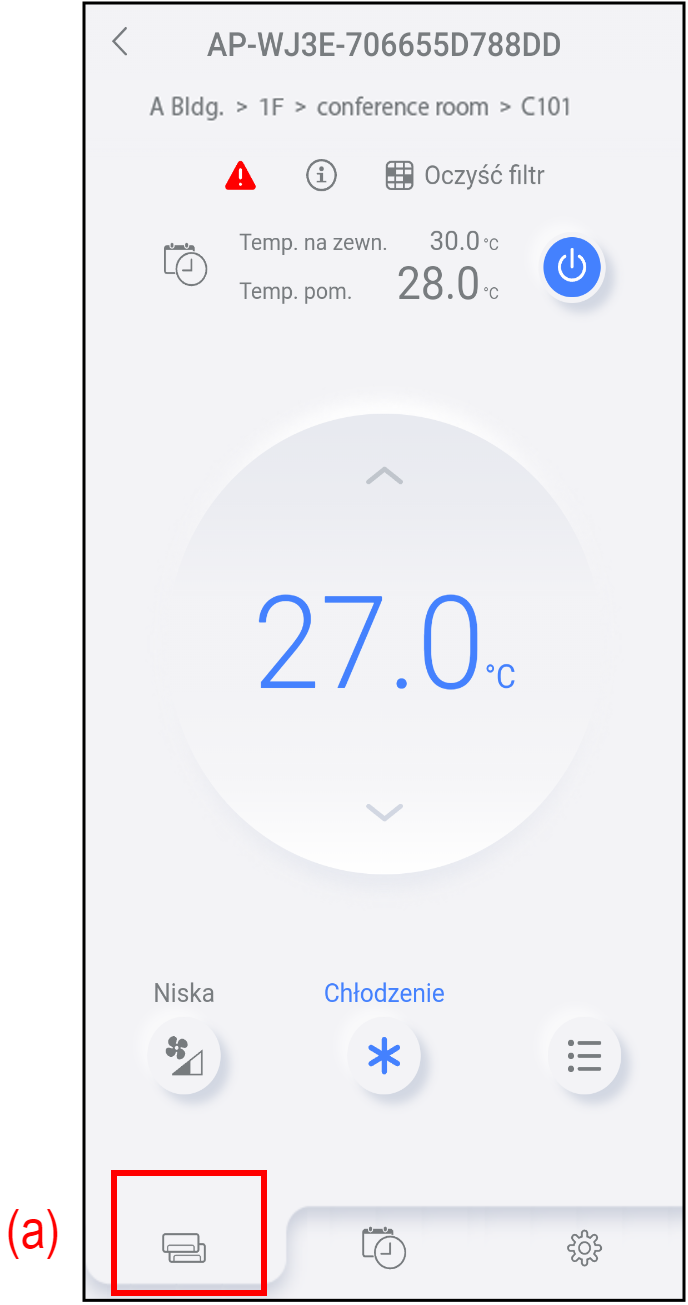The width and height of the screenshot is (688, 1305).
Task: Open the schedule icon beside temperatures
Action: tap(185, 264)
